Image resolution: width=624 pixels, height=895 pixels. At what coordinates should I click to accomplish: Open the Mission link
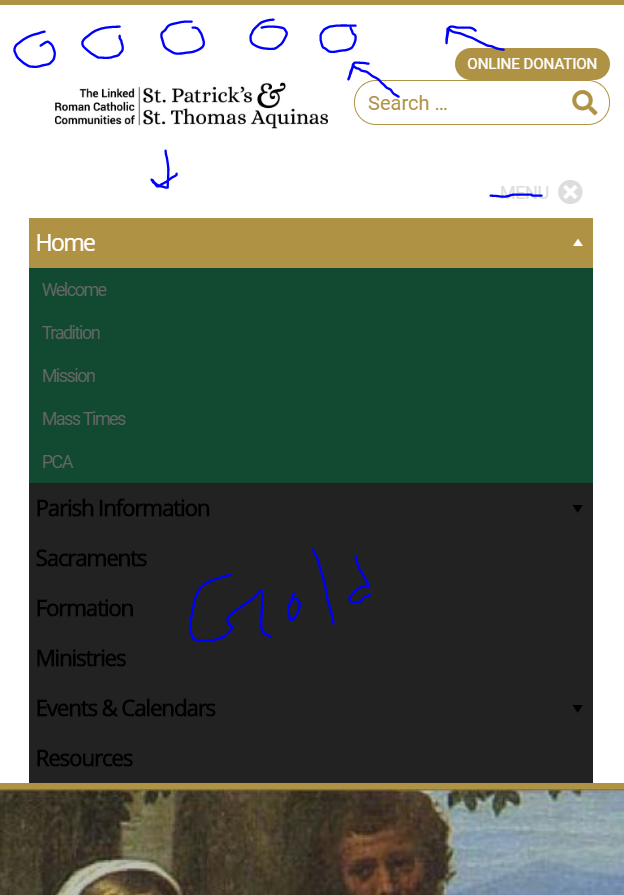coord(69,376)
